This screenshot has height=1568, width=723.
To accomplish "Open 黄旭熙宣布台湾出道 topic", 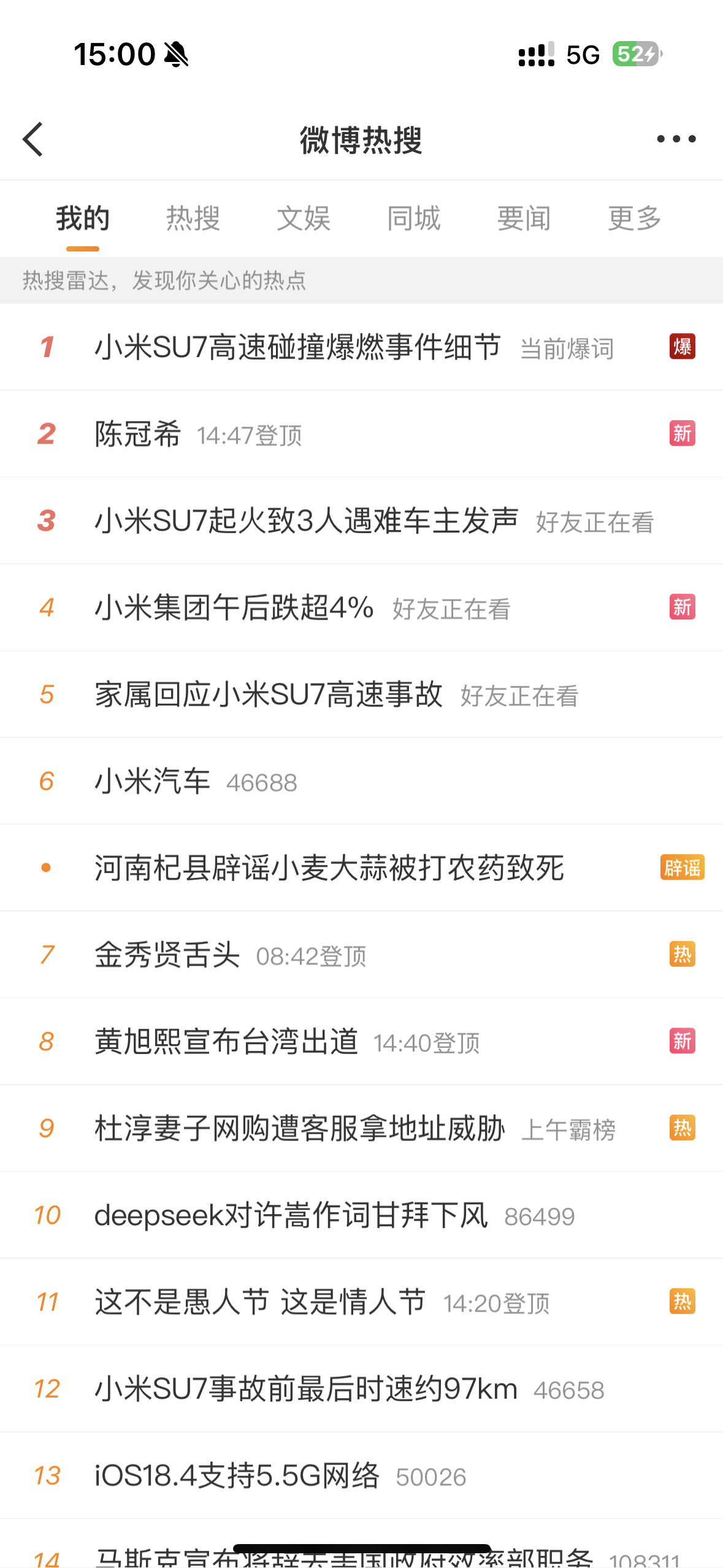I will (x=361, y=1042).
